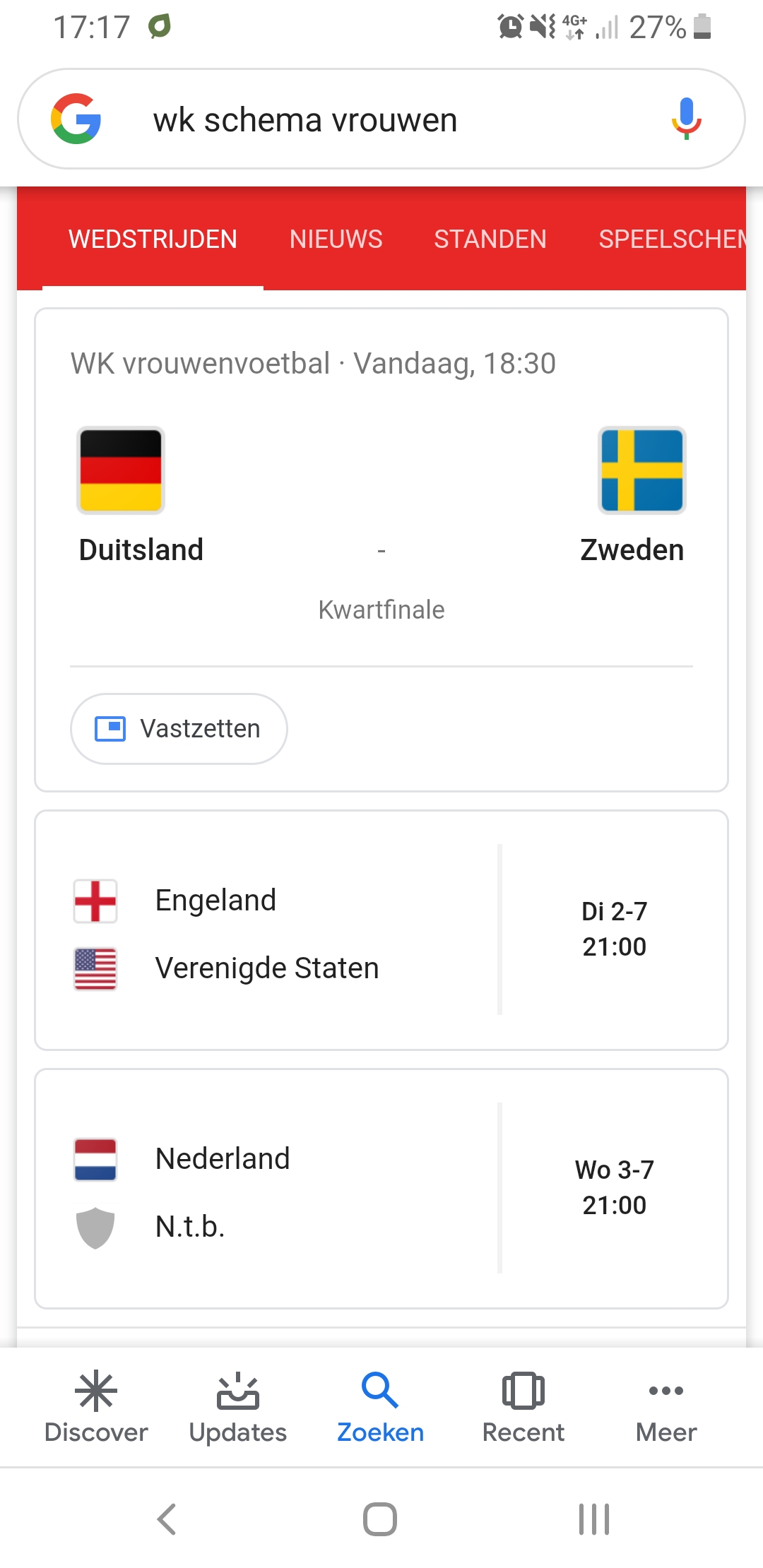Go to the Discover tab
The image size is (763, 1568).
point(96,1407)
